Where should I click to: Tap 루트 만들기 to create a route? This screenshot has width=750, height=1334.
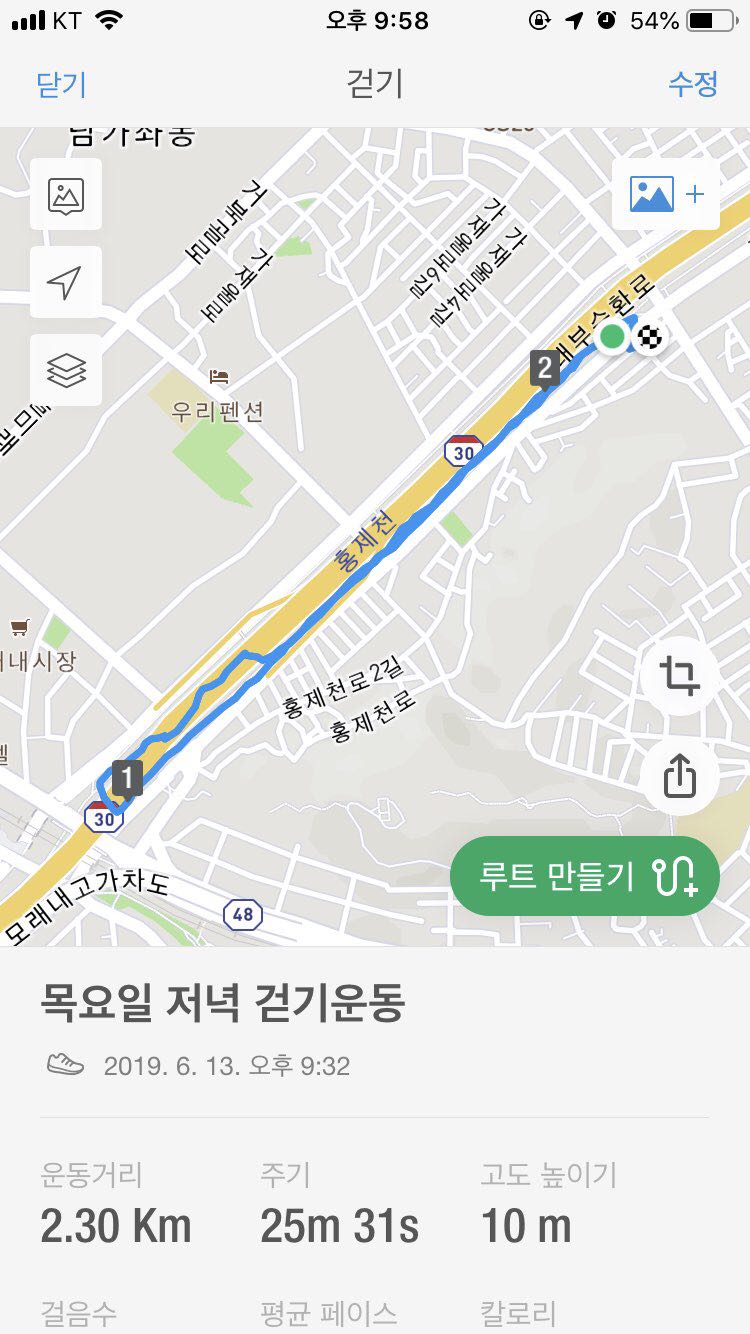pyautogui.click(x=585, y=876)
